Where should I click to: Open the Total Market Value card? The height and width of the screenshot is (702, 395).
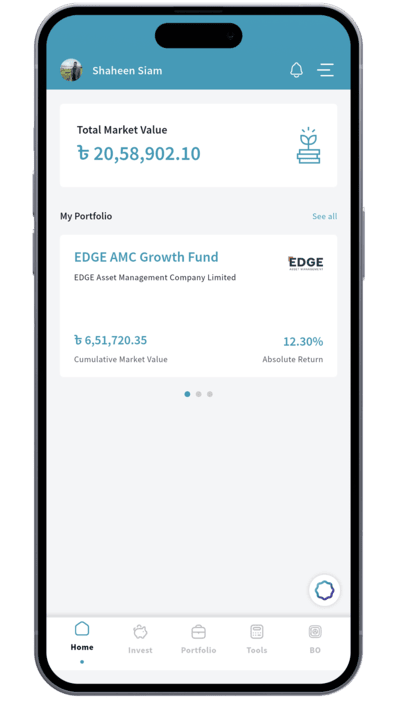(x=198, y=145)
